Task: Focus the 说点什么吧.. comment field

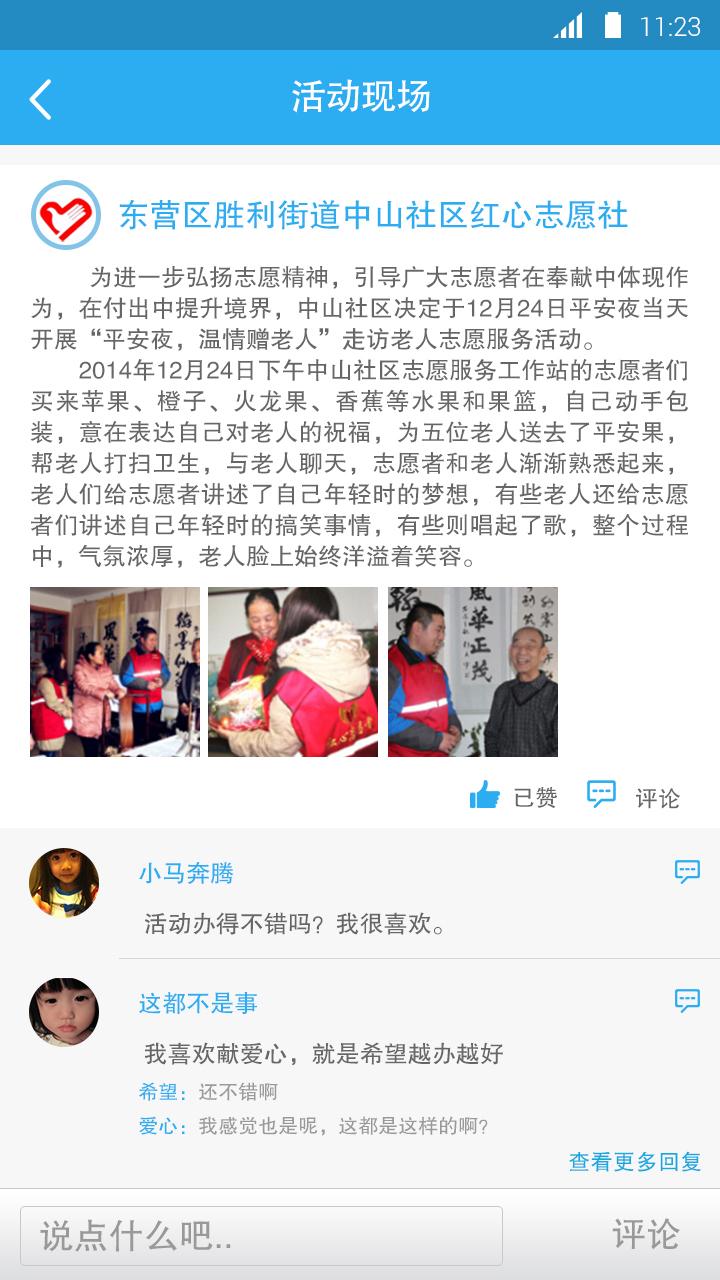Action: [261, 1236]
